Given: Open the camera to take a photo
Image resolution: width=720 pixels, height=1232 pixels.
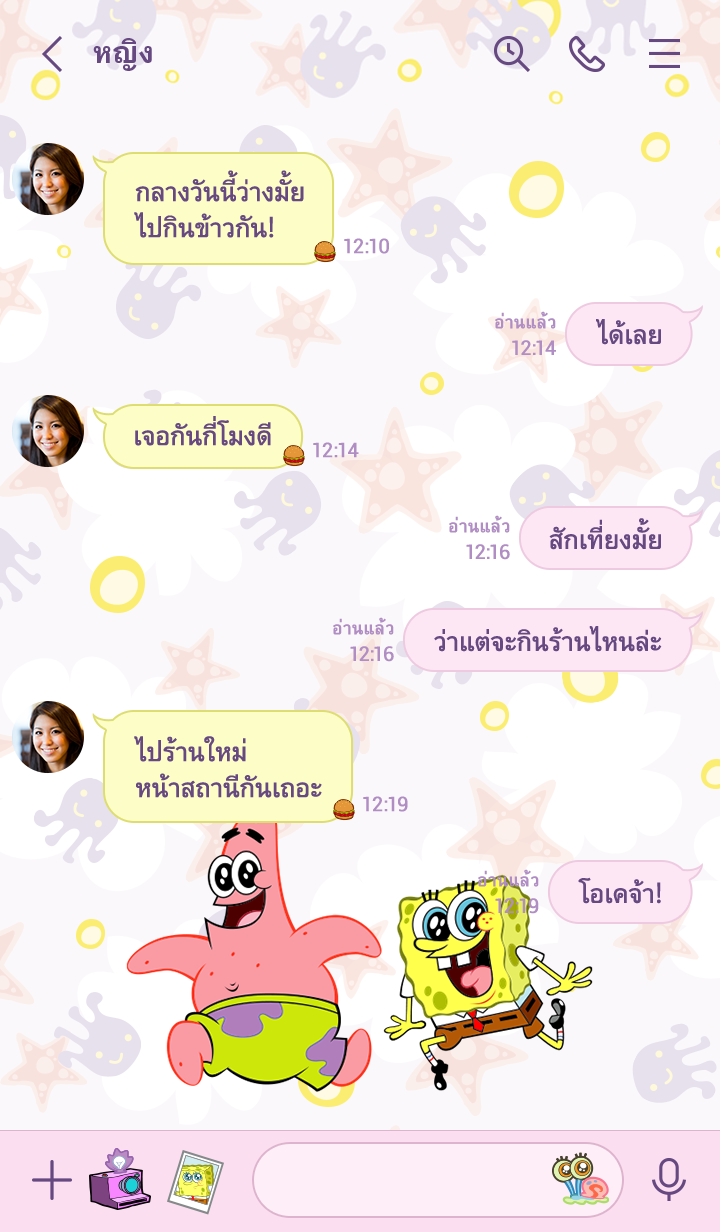Looking at the screenshot, I should (x=118, y=1180).
